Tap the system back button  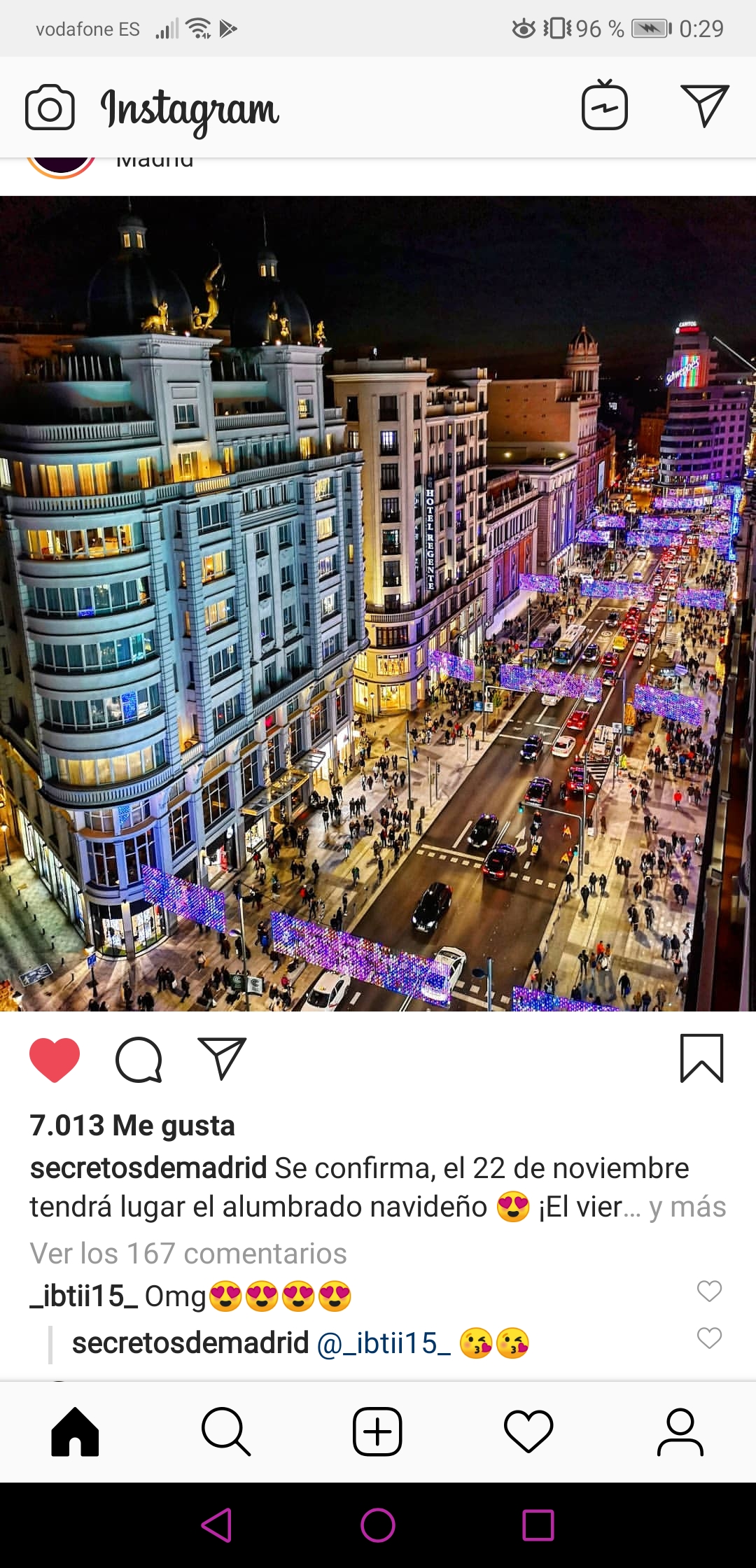point(216,1525)
